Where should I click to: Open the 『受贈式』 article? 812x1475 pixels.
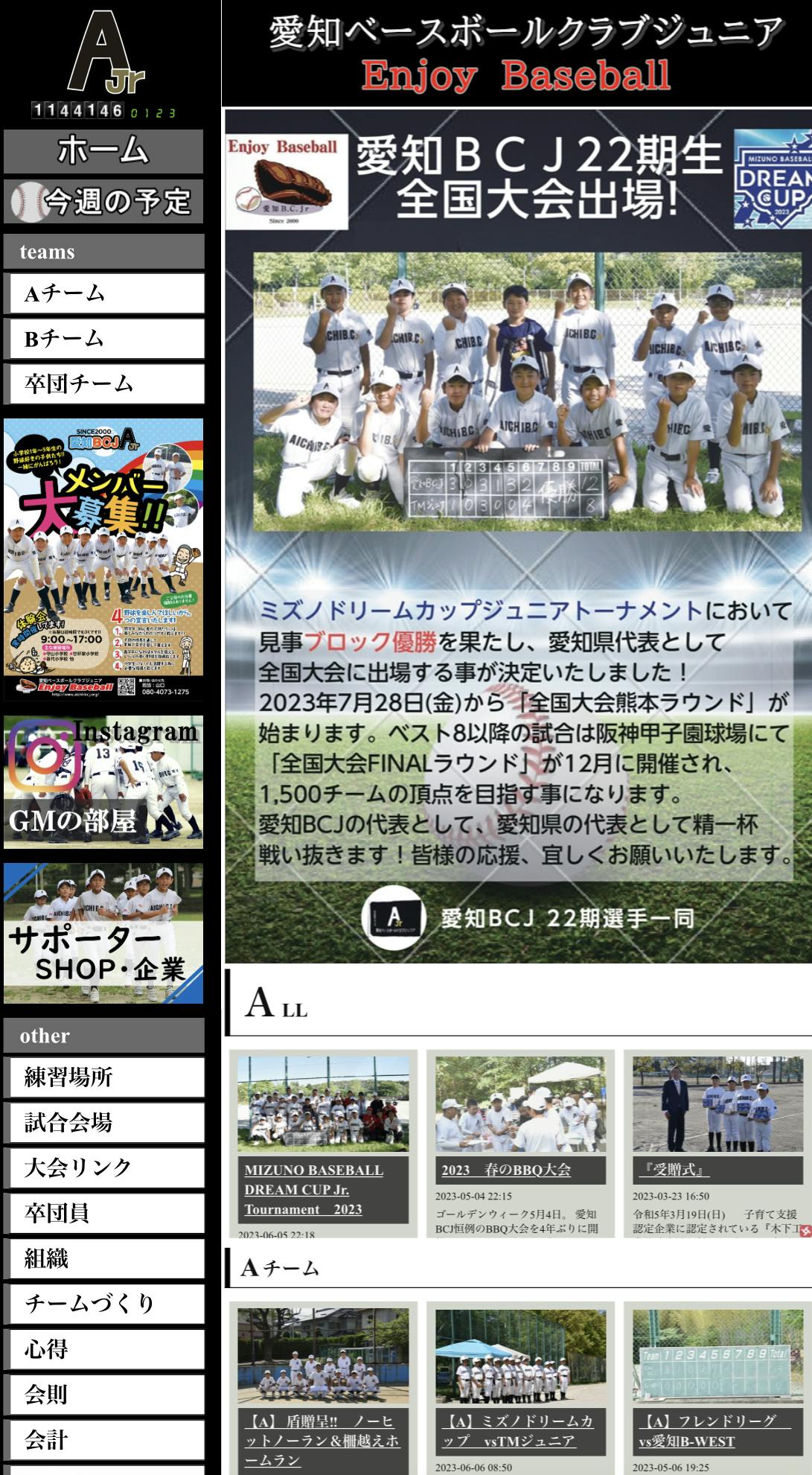(674, 1170)
